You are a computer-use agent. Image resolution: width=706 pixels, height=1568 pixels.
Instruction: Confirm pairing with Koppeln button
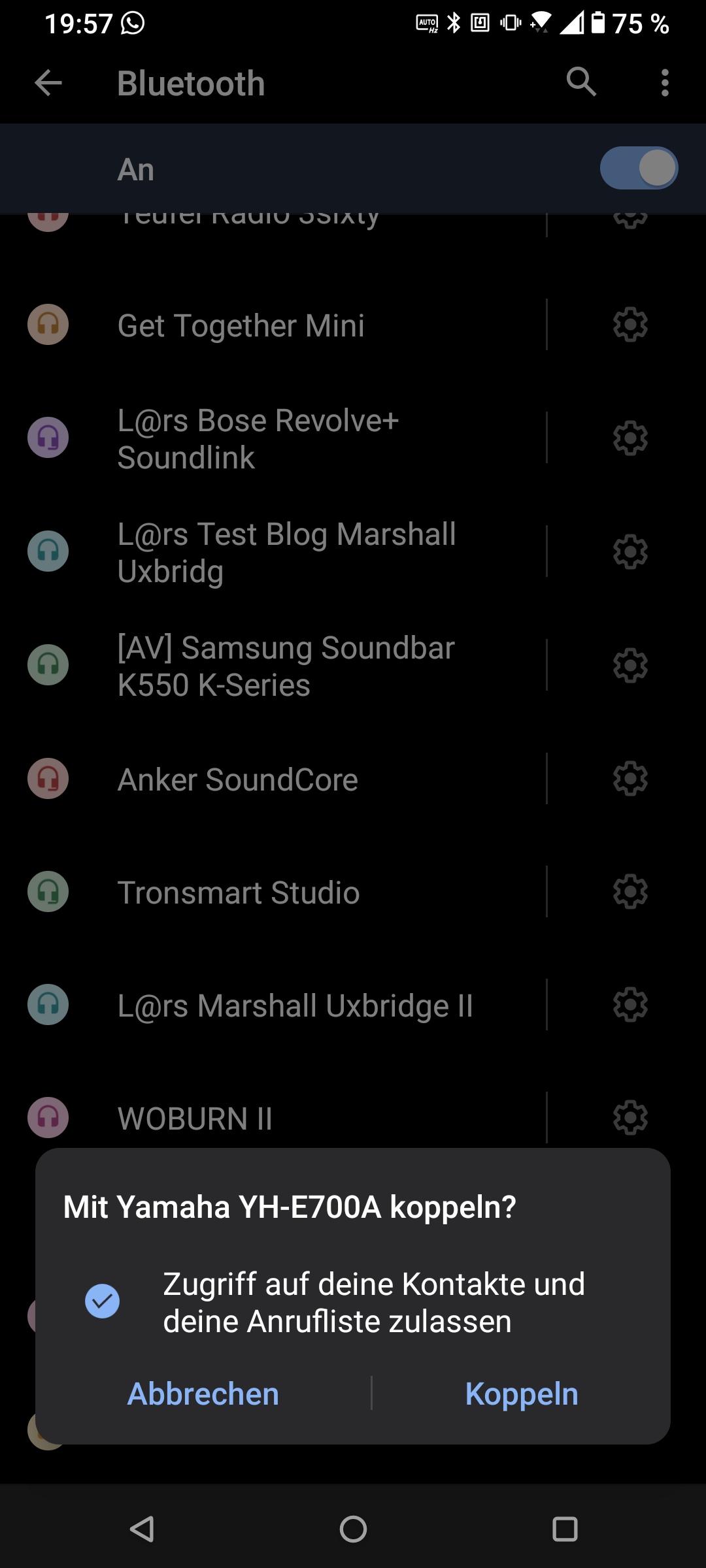tap(521, 1394)
